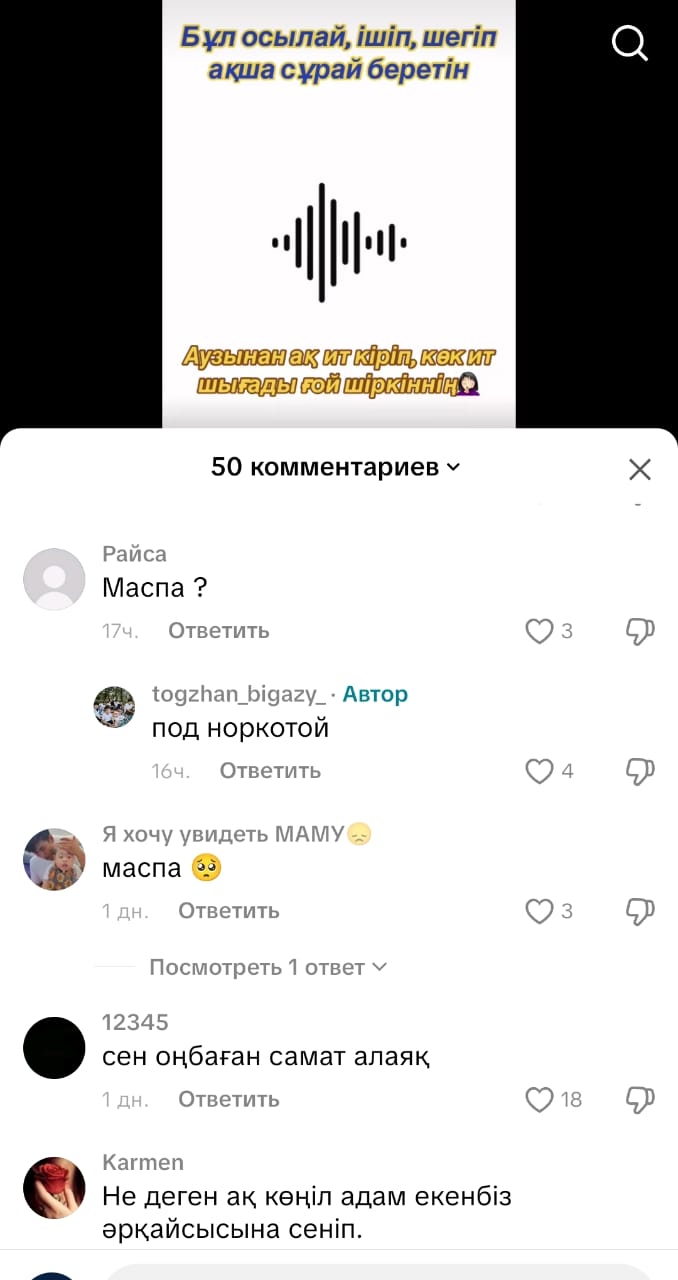Reply to Райса's comment
678x1280 pixels.
click(219, 631)
